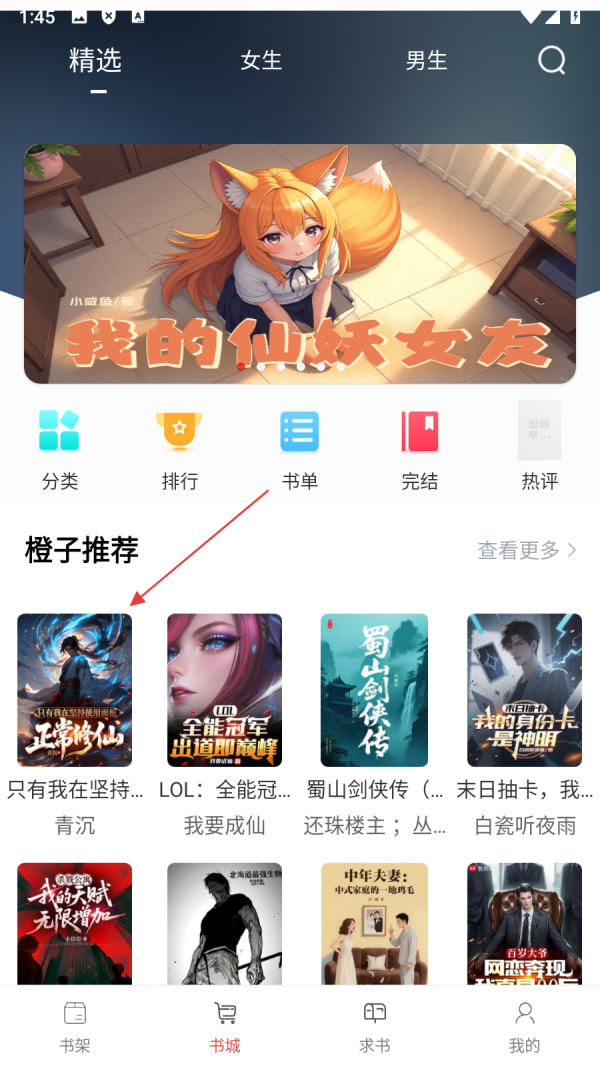This screenshot has height=1066, width=600.
Task: Open the 书单 book lists shortcut
Action: click(x=299, y=448)
